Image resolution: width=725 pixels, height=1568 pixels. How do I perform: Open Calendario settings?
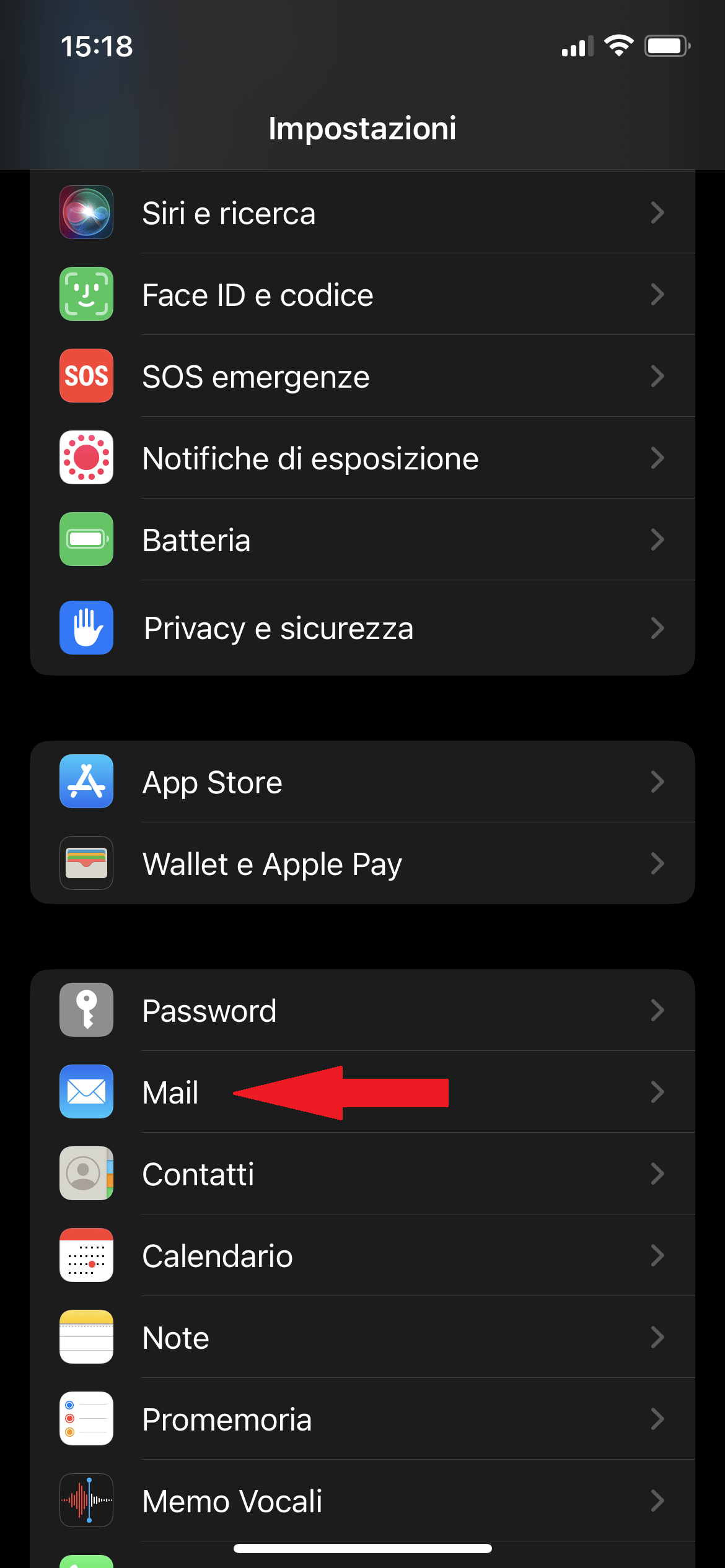click(362, 1256)
